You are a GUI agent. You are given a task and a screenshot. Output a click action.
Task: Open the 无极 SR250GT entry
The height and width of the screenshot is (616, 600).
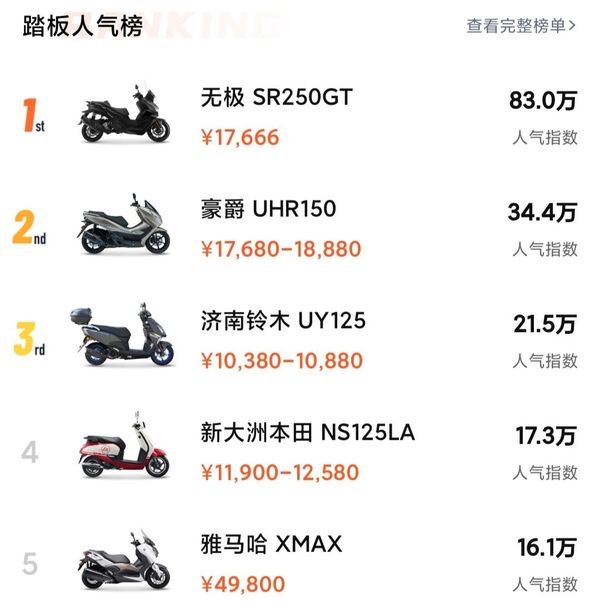click(276, 98)
